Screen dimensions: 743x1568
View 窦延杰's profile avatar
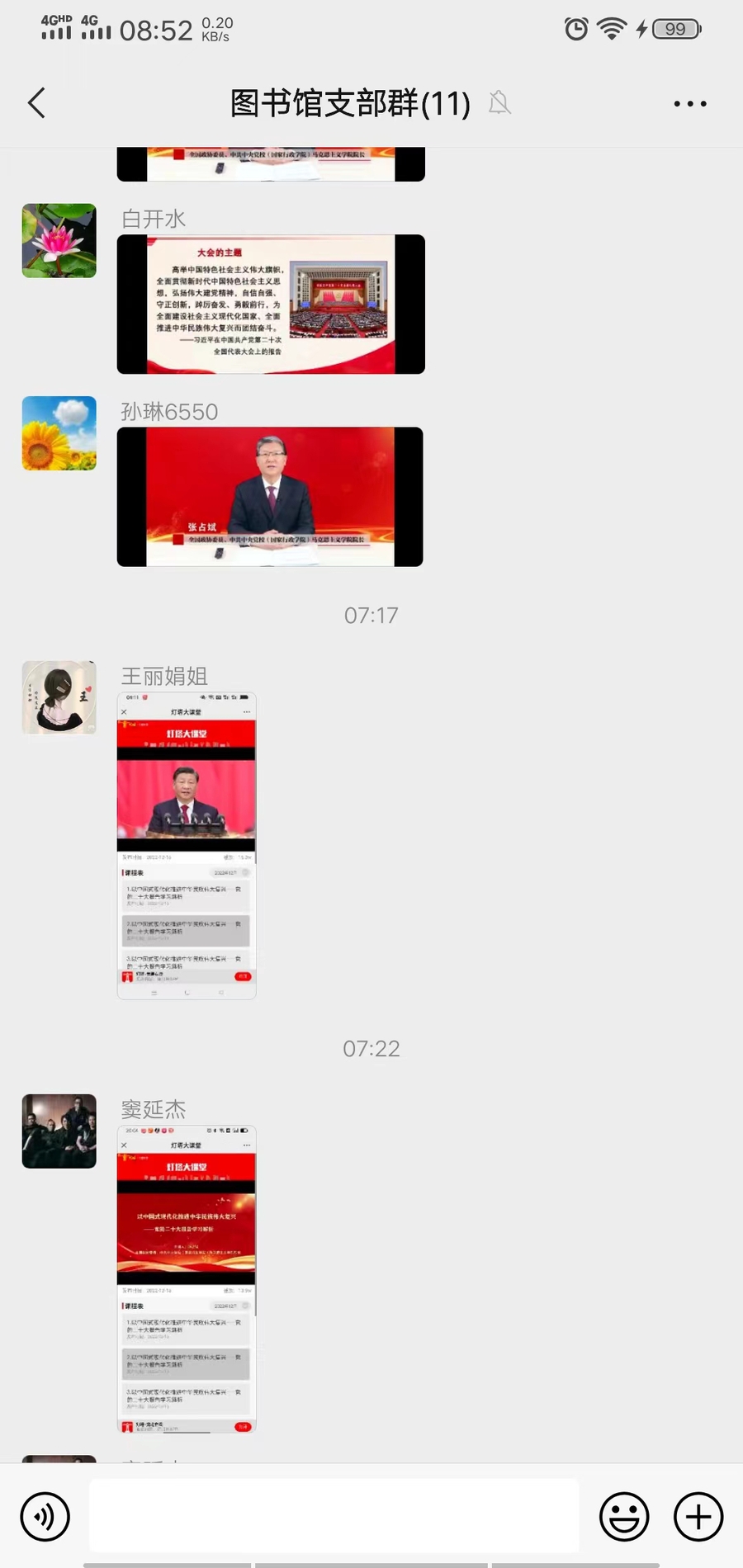(x=59, y=1131)
